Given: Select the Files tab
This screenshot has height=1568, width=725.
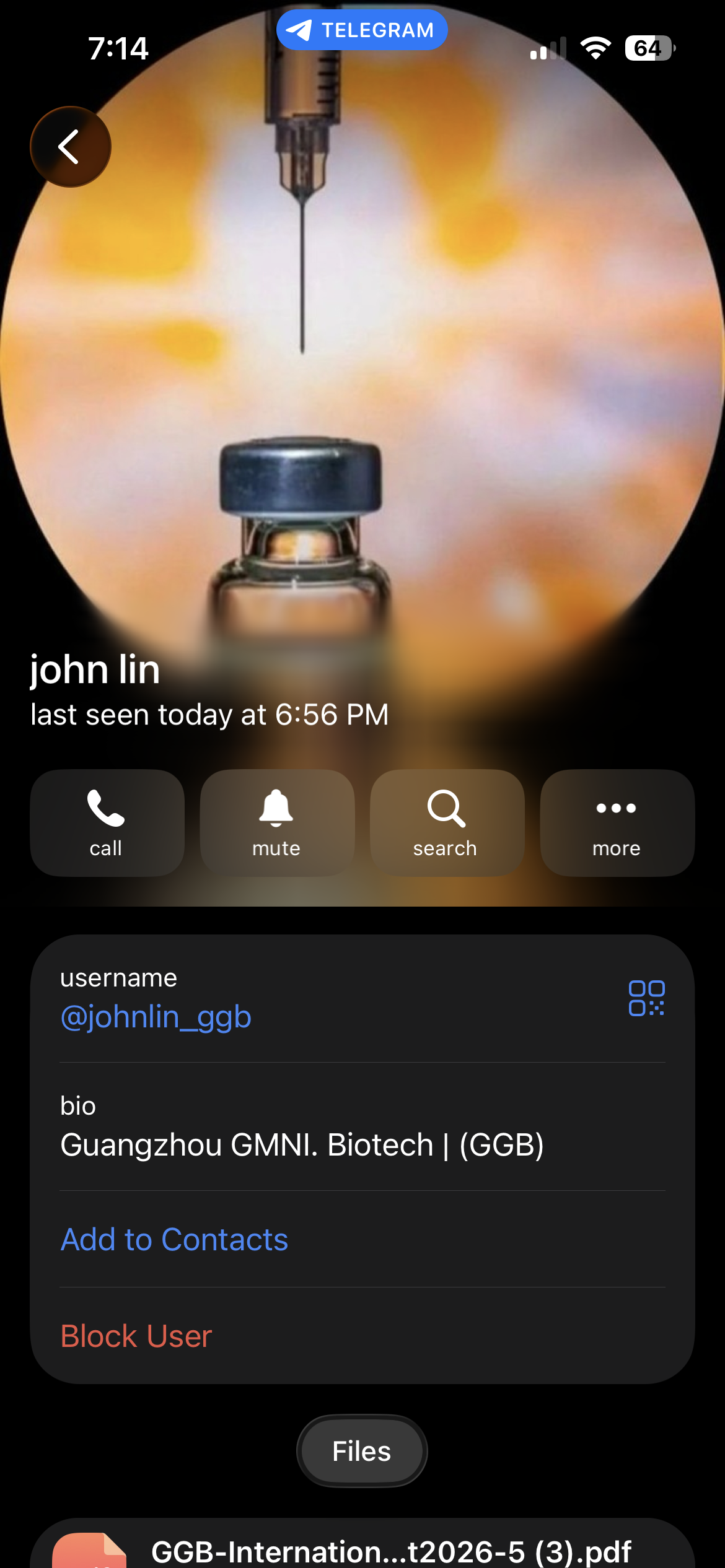Looking at the screenshot, I should [x=362, y=1451].
